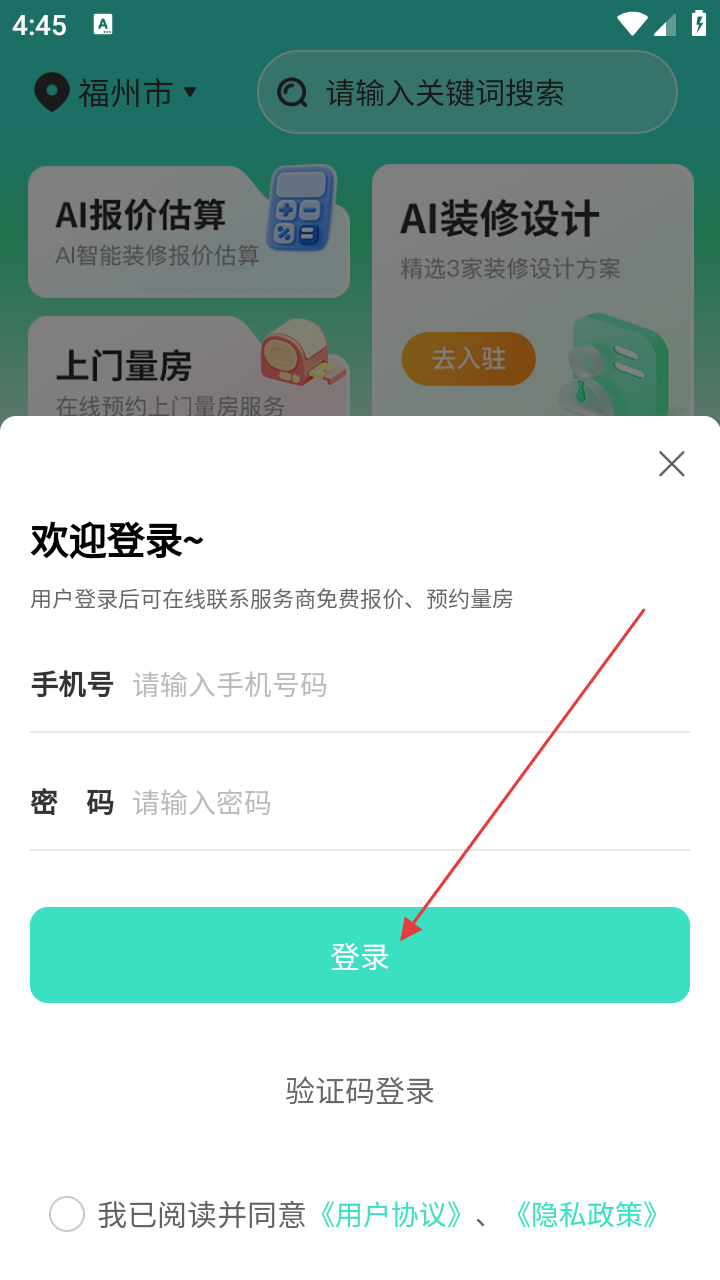Close the login dialog

pyautogui.click(x=671, y=463)
